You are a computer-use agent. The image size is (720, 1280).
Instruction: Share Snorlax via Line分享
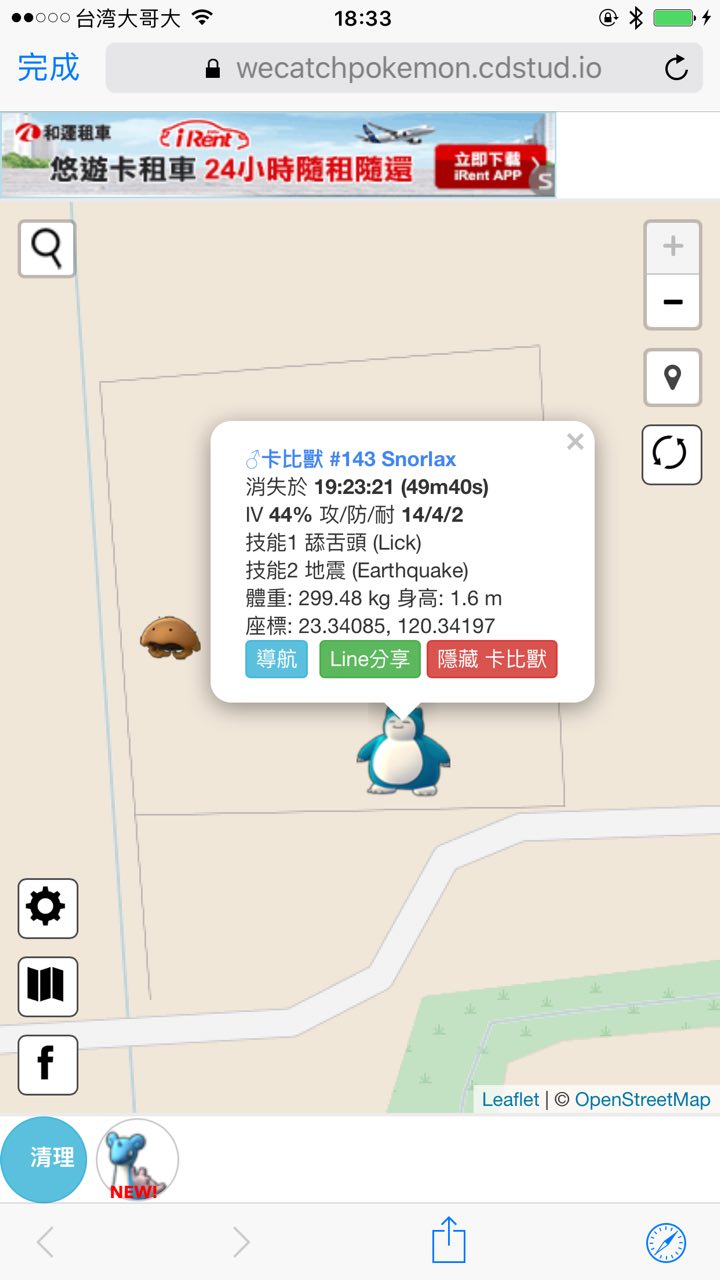370,660
